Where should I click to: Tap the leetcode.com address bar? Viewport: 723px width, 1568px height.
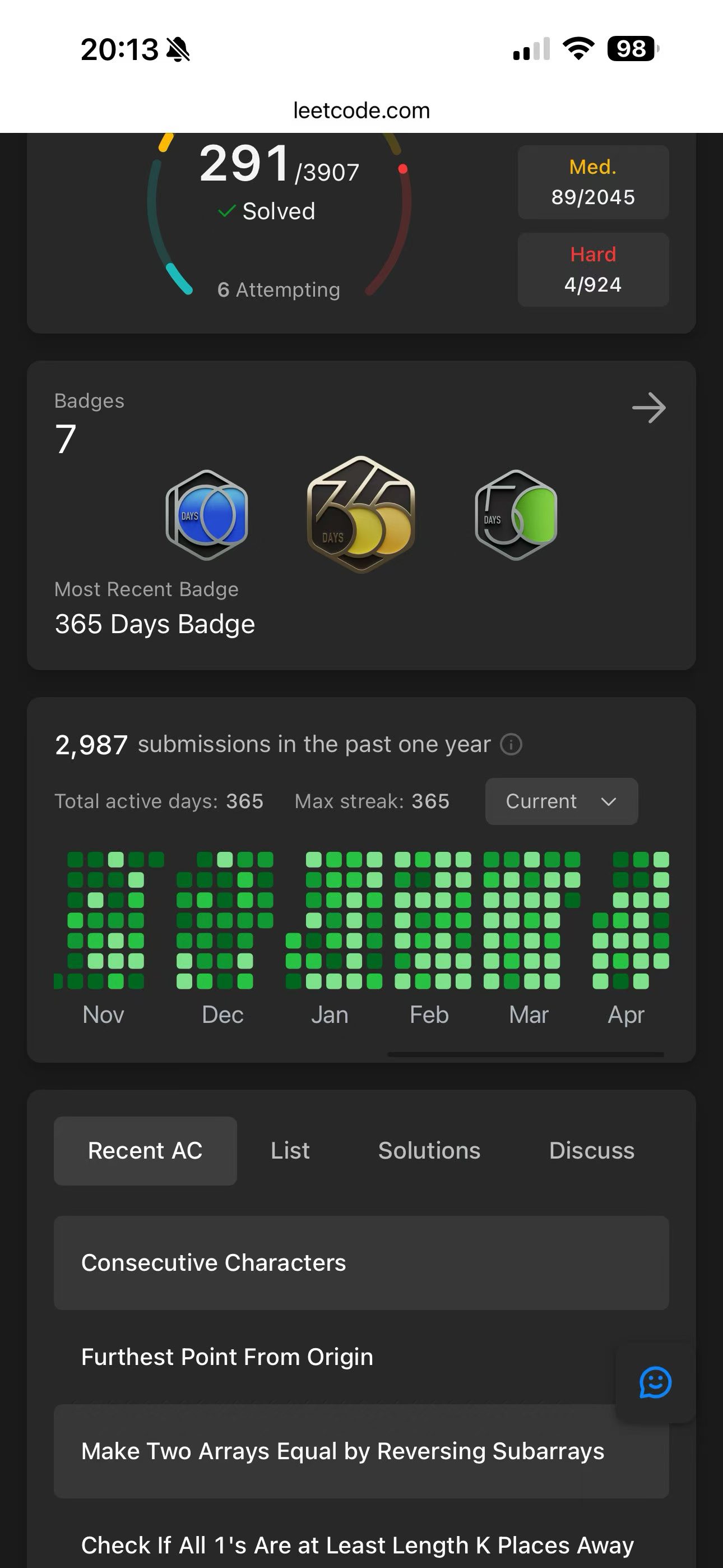click(x=361, y=110)
